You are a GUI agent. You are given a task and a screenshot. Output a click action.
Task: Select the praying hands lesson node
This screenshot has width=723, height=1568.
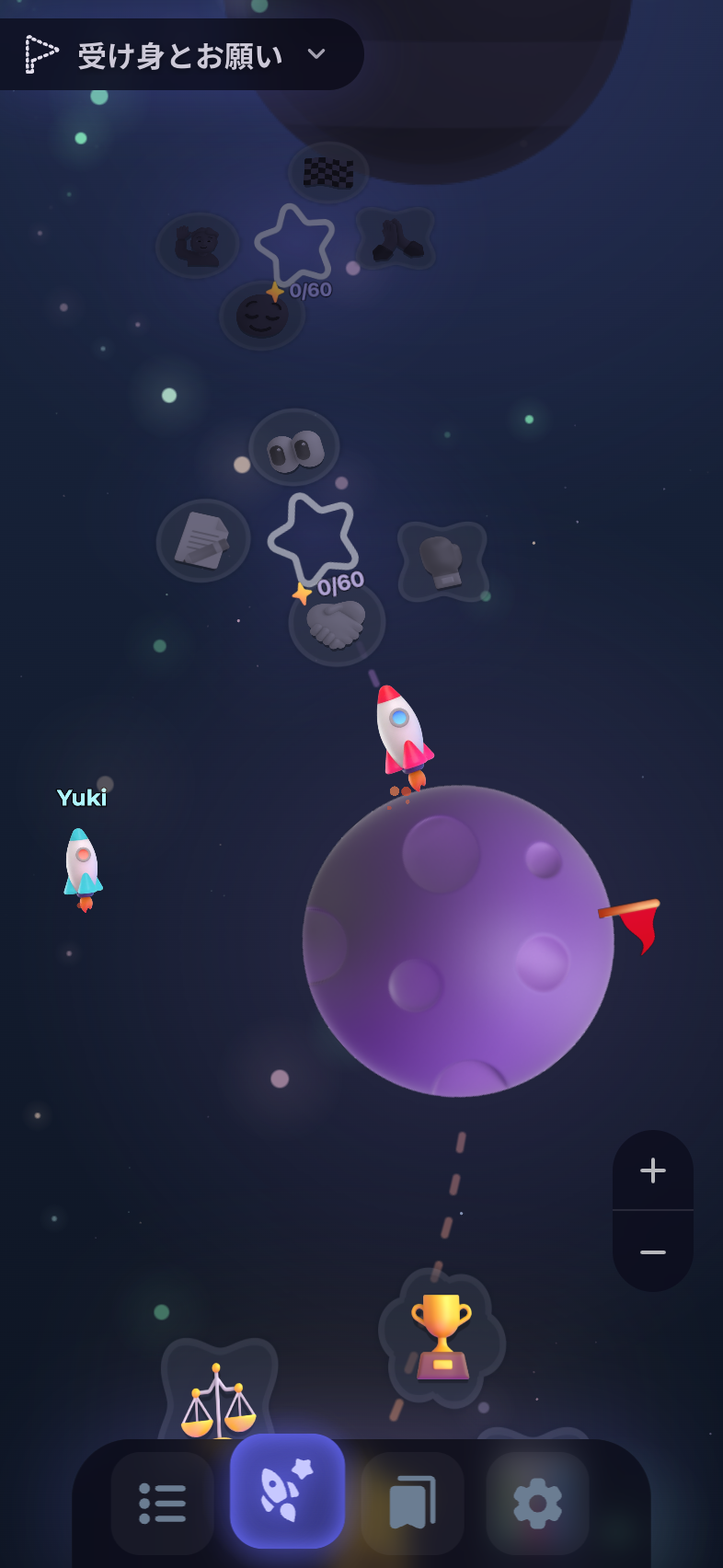pos(396,238)
